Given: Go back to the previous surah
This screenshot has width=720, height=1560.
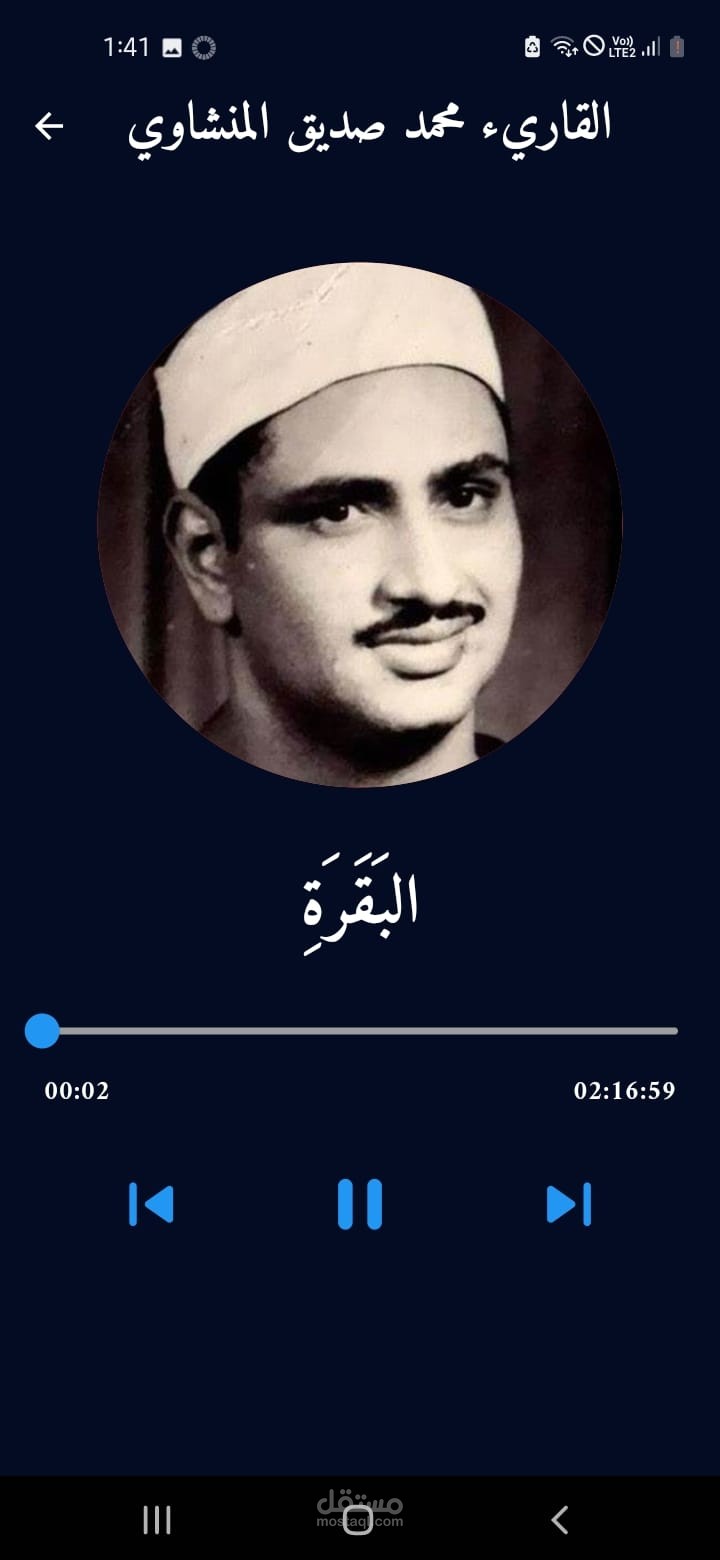Looking at the screenshot, I should pyautogui.click(x=151, y=1204).
